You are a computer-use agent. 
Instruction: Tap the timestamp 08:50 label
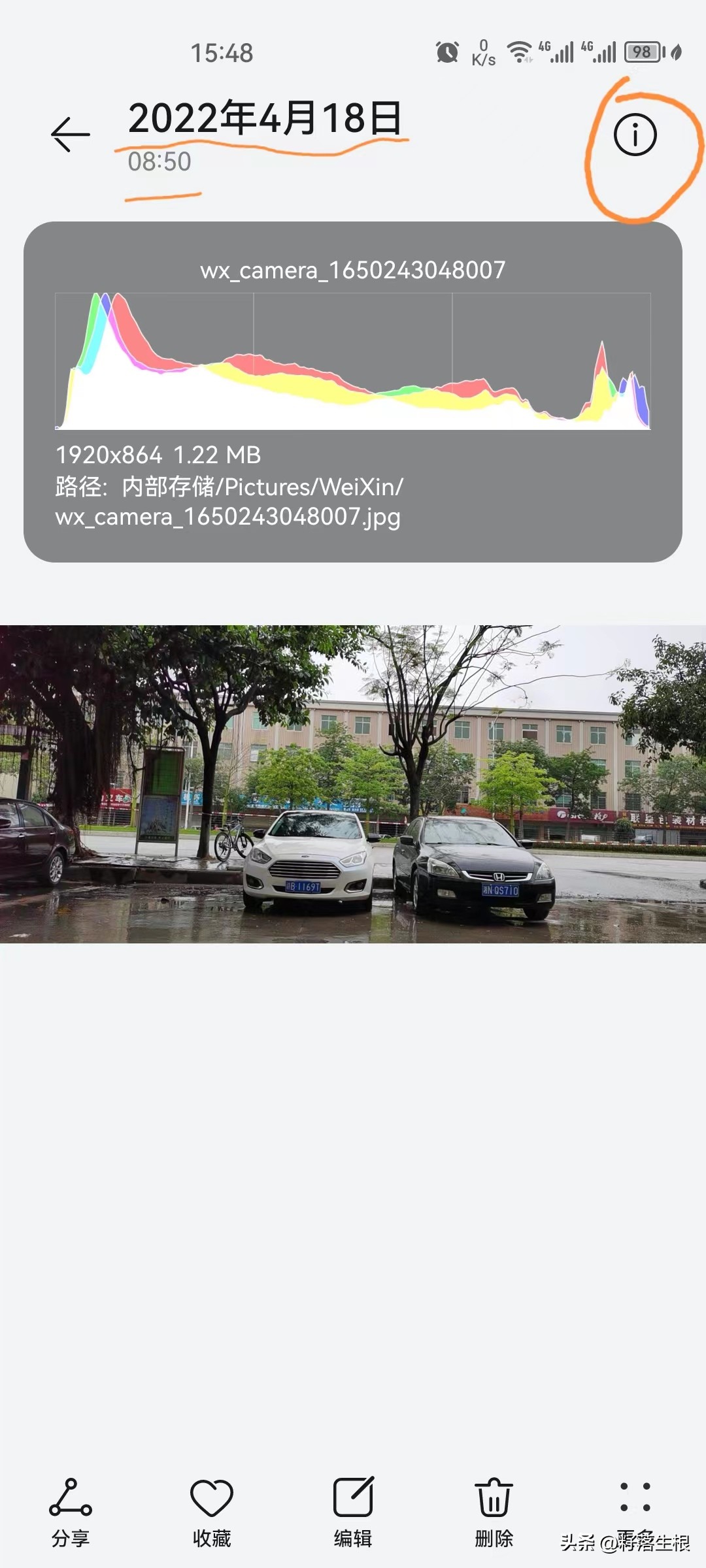click(159, 163)
